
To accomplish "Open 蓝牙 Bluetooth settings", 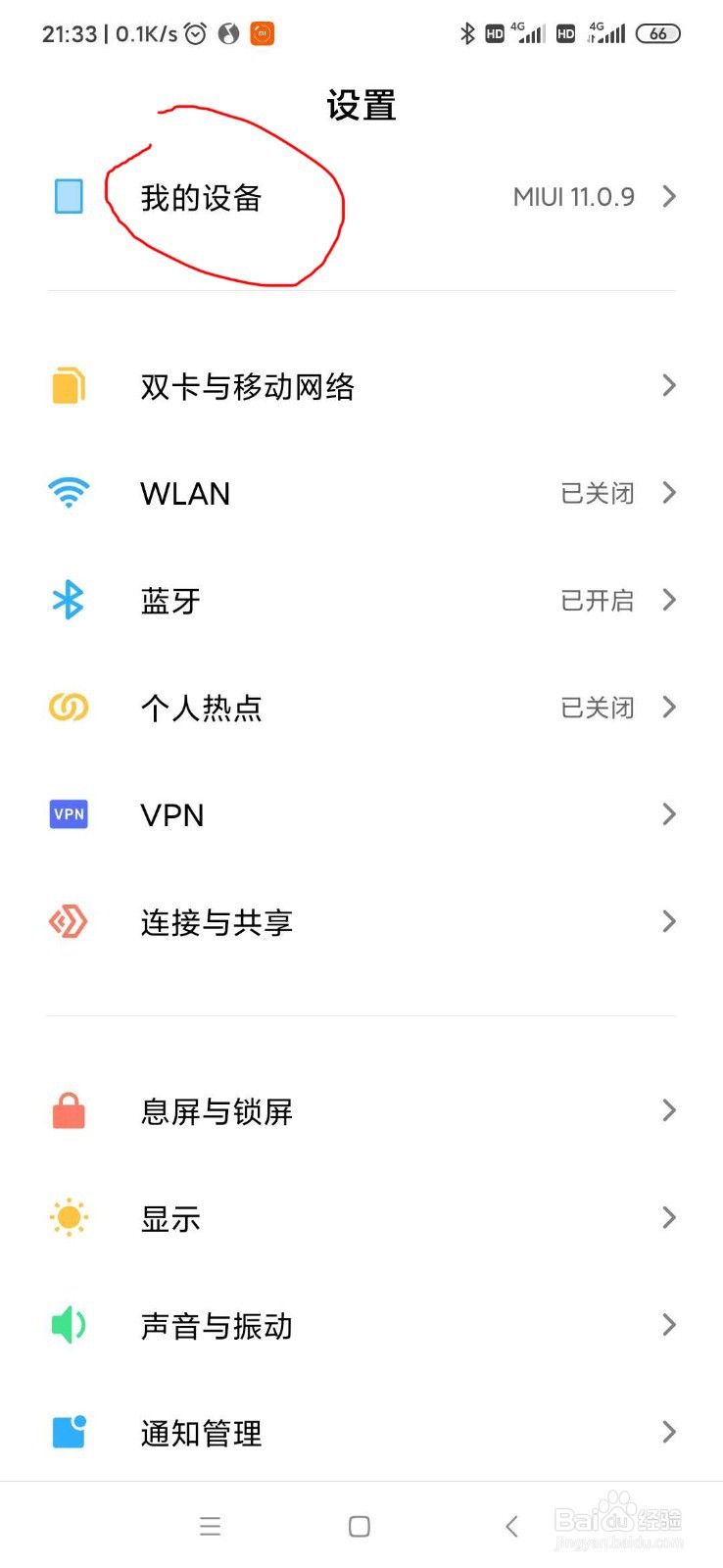I will pyautogui.click(x=361, y=600).
